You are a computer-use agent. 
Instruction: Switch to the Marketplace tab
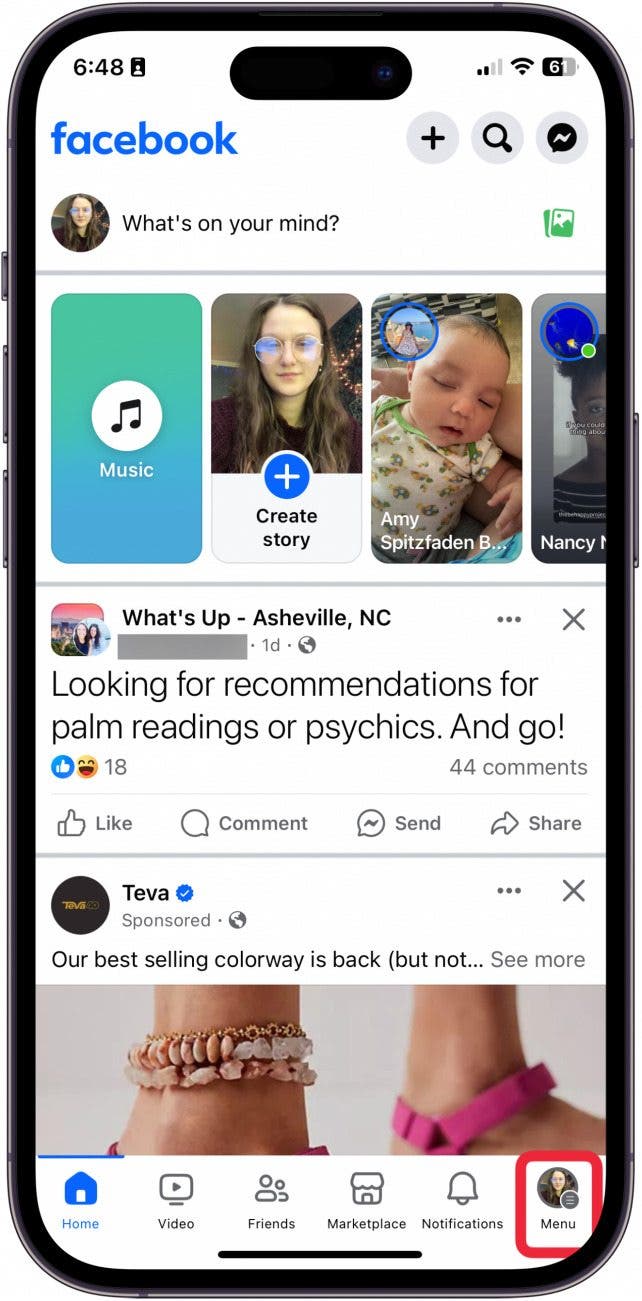coord(366,1200)
